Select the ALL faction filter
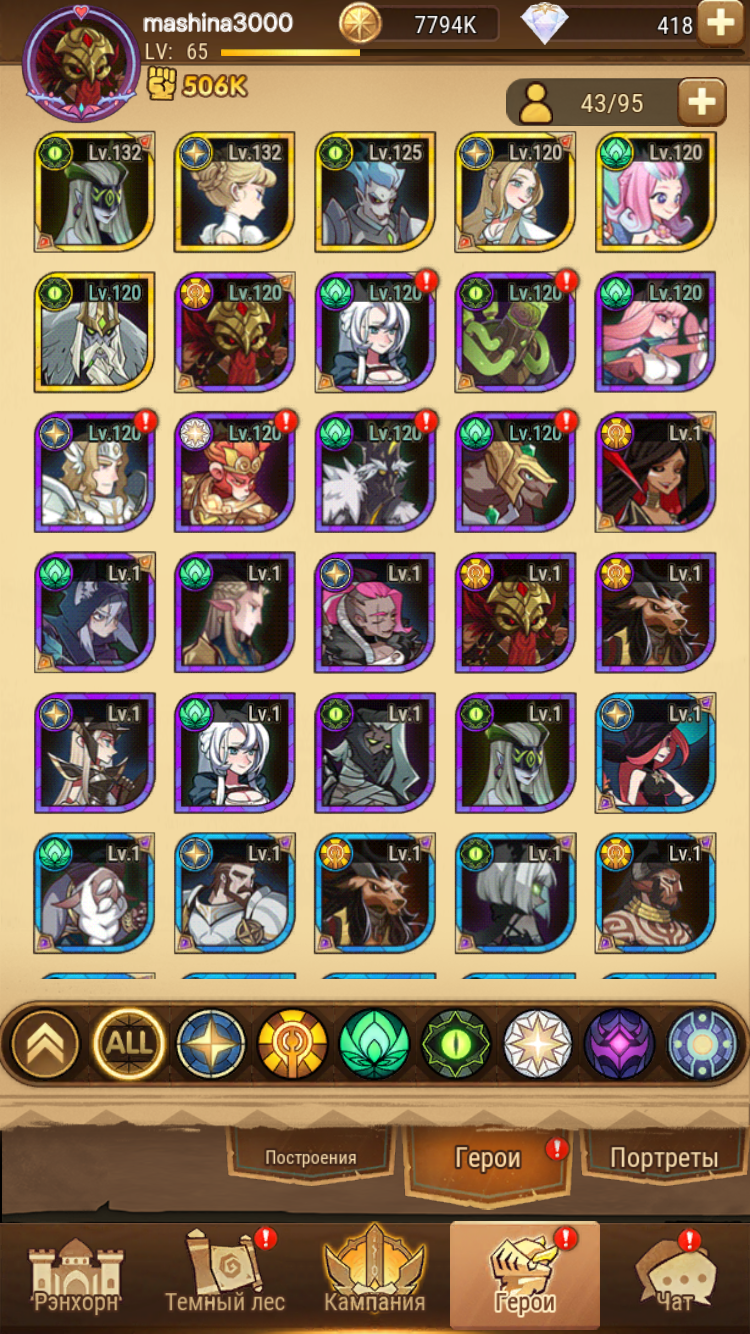750x1334 pixels. (x=129, y=1045)
